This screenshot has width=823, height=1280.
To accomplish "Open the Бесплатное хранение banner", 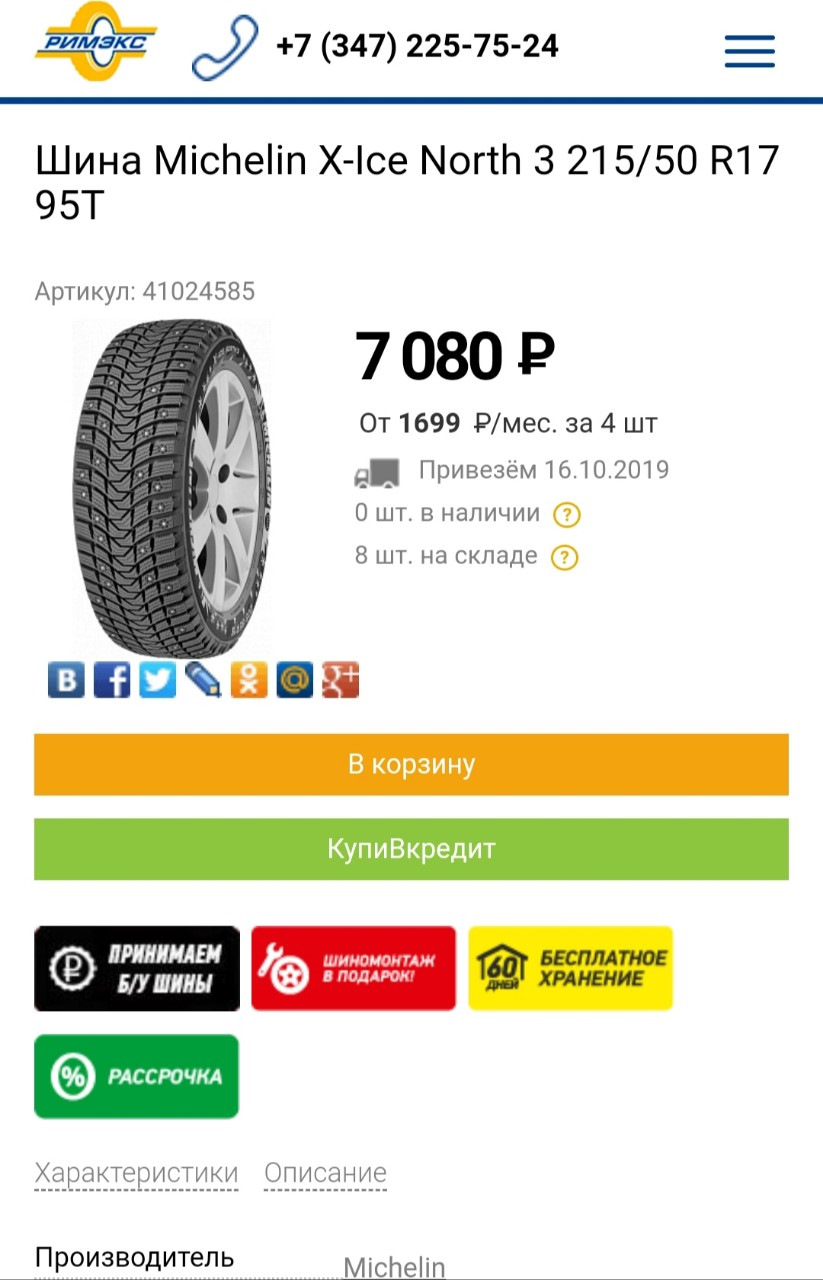I will (571, 968).
